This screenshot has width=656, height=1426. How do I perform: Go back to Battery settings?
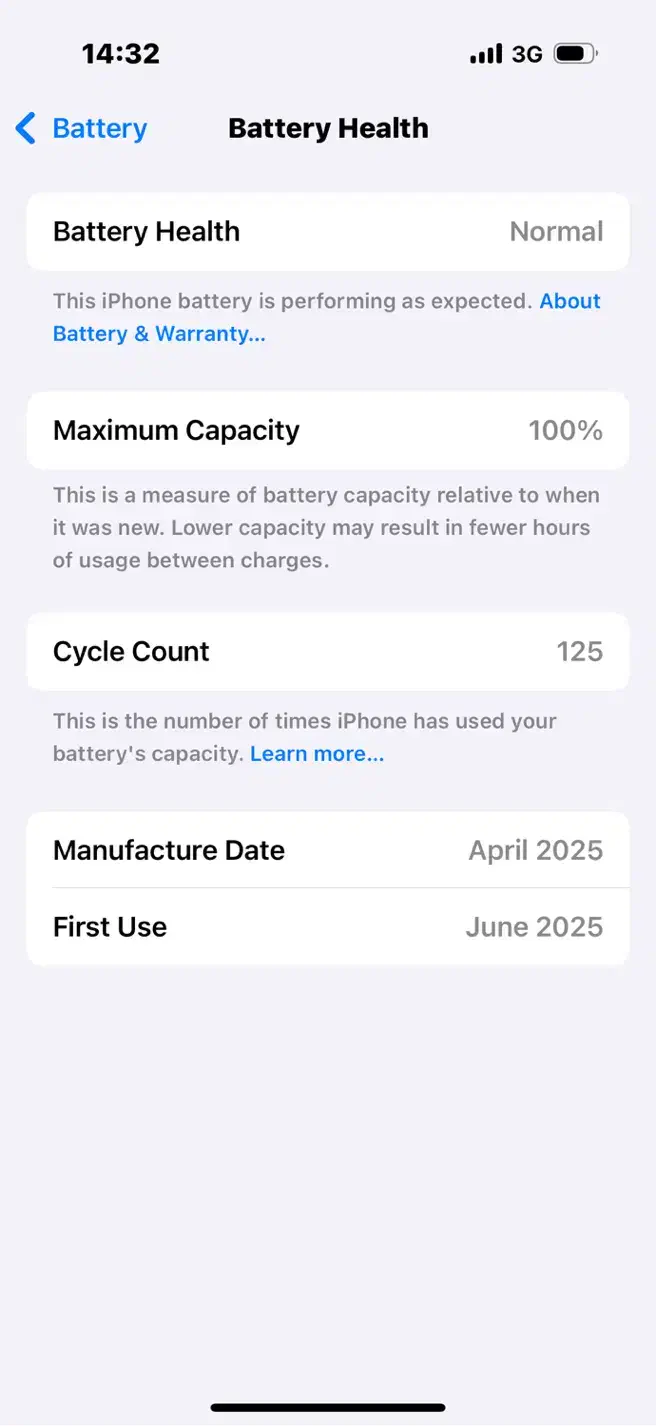82,129
